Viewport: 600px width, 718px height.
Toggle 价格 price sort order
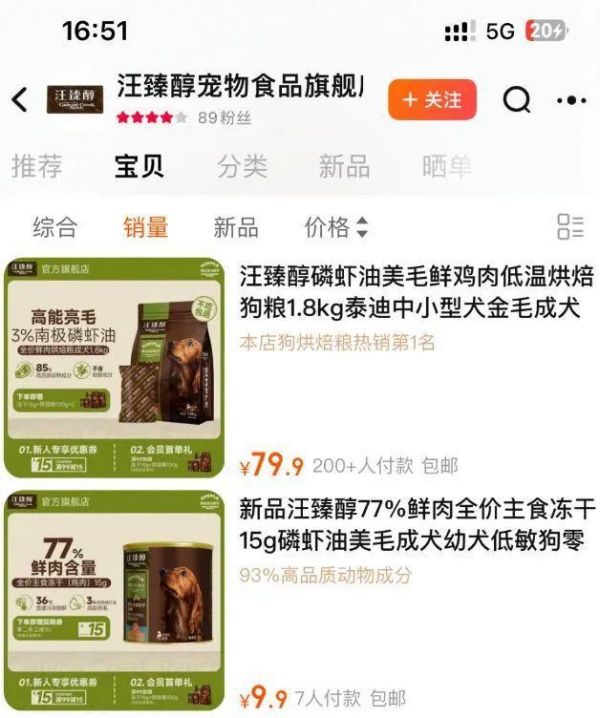(336, 227)
